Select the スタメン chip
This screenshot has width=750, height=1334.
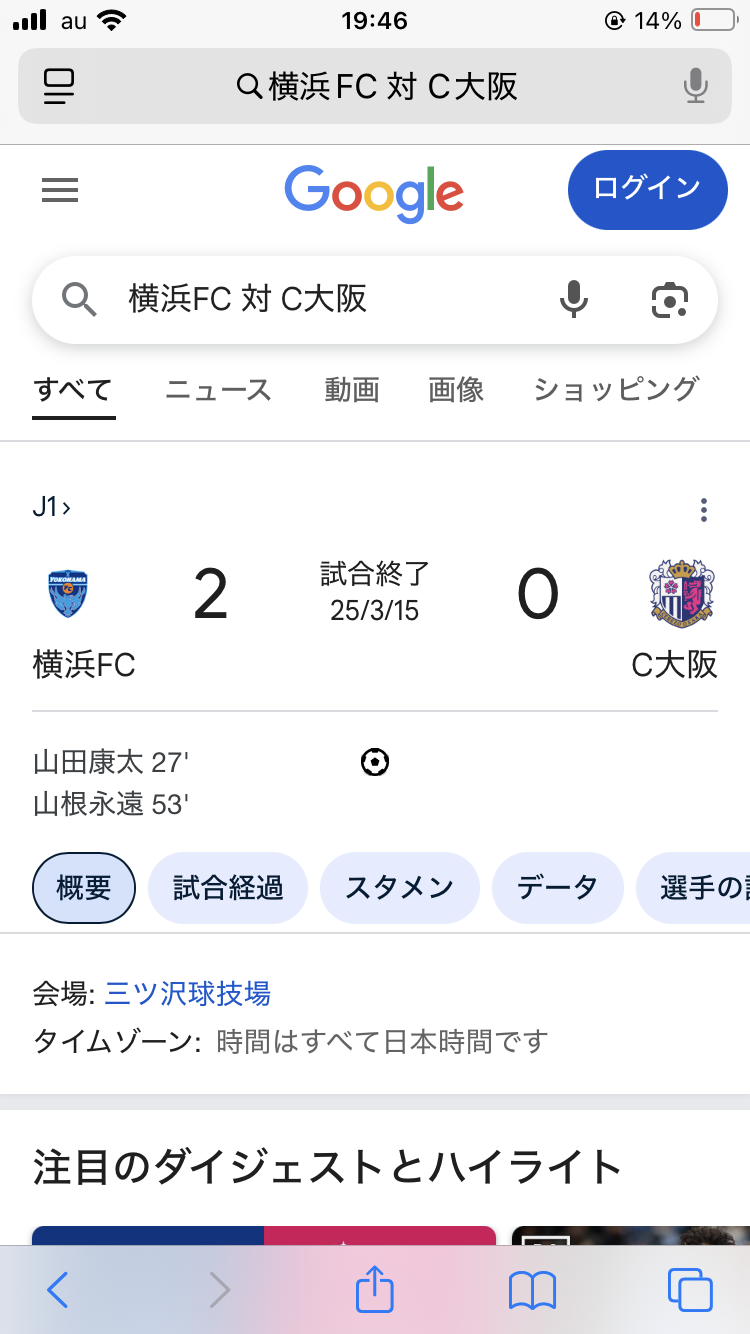coord(400,888)
